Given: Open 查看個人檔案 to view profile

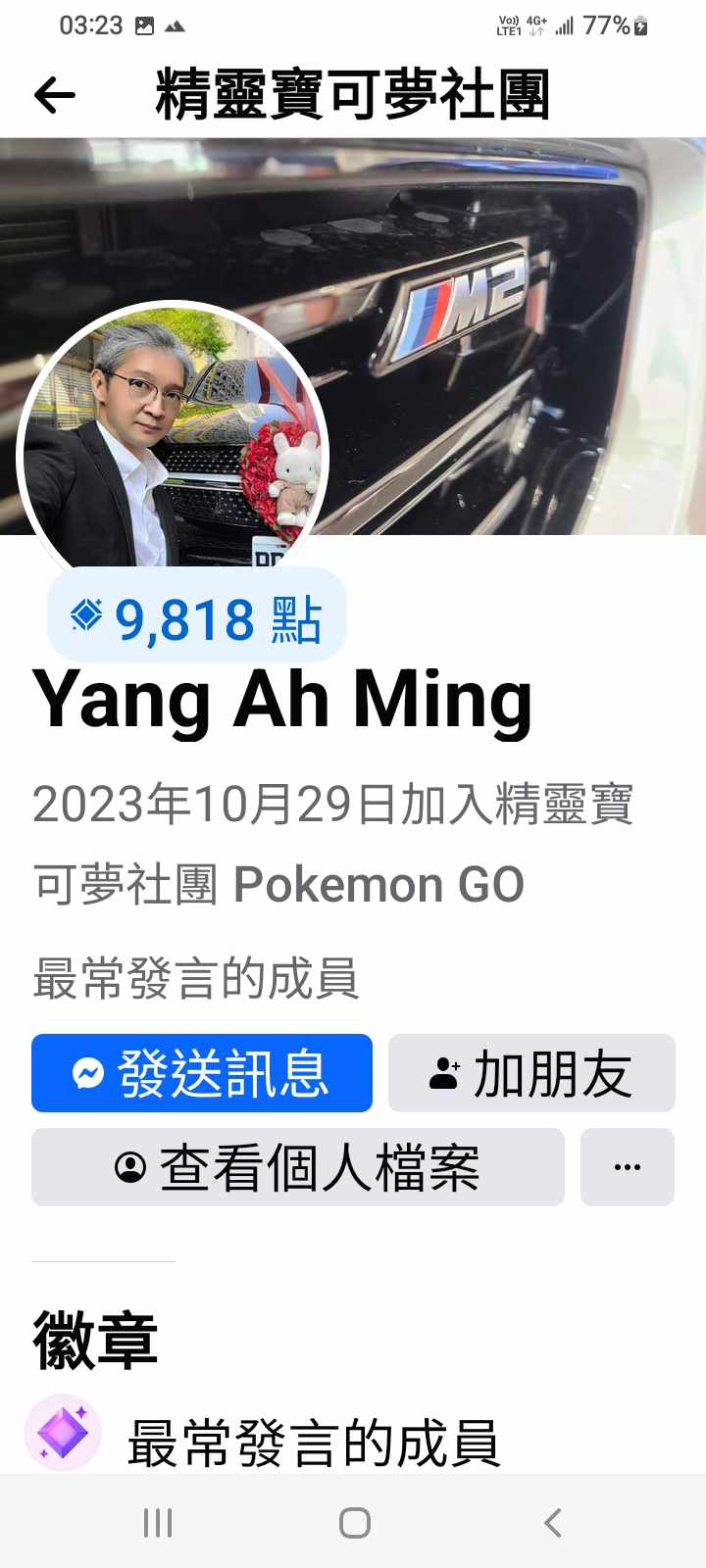Looking at the screenshot, I should coord(298,1167).
